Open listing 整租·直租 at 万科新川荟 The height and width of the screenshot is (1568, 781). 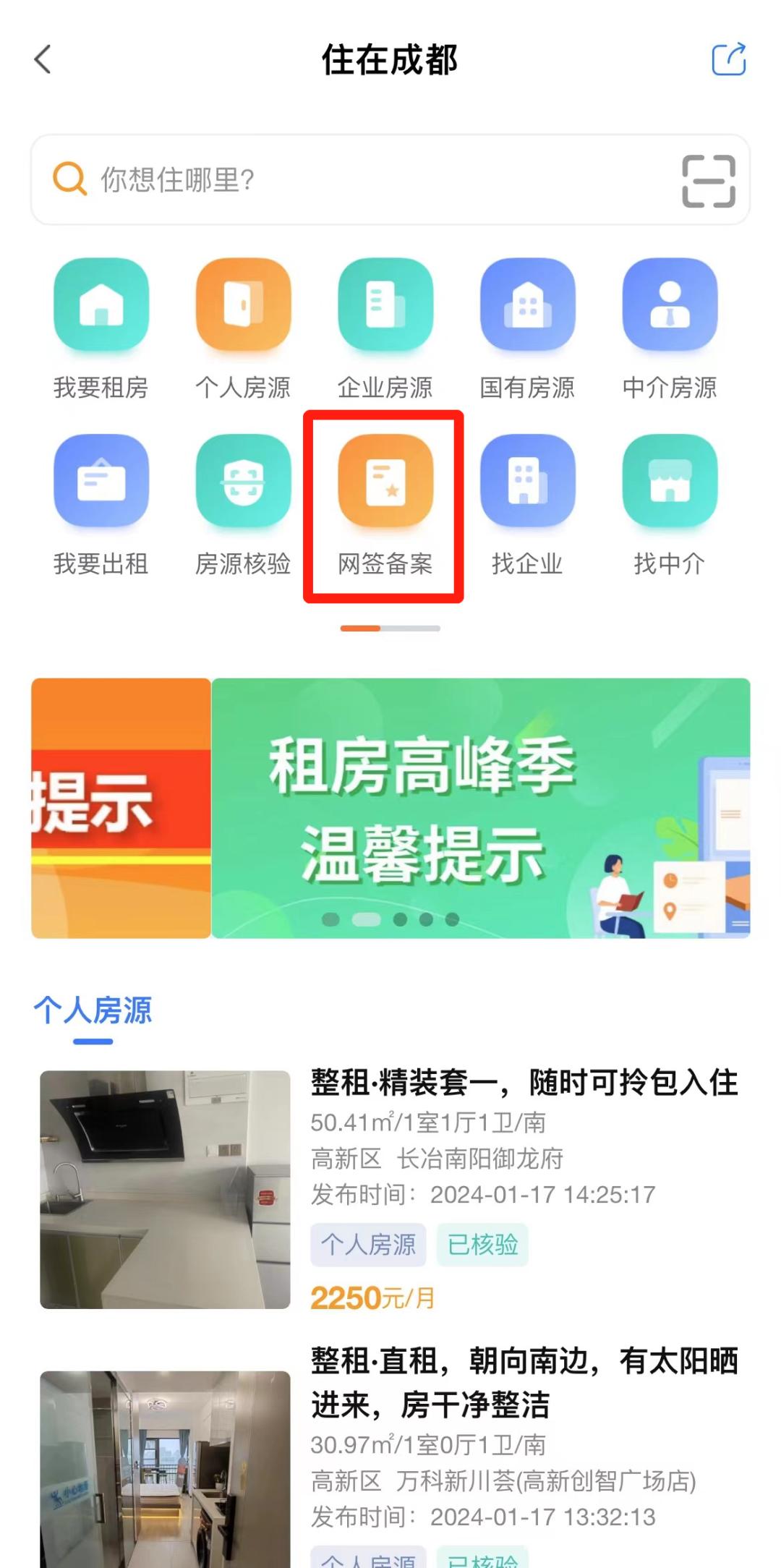524,1381
